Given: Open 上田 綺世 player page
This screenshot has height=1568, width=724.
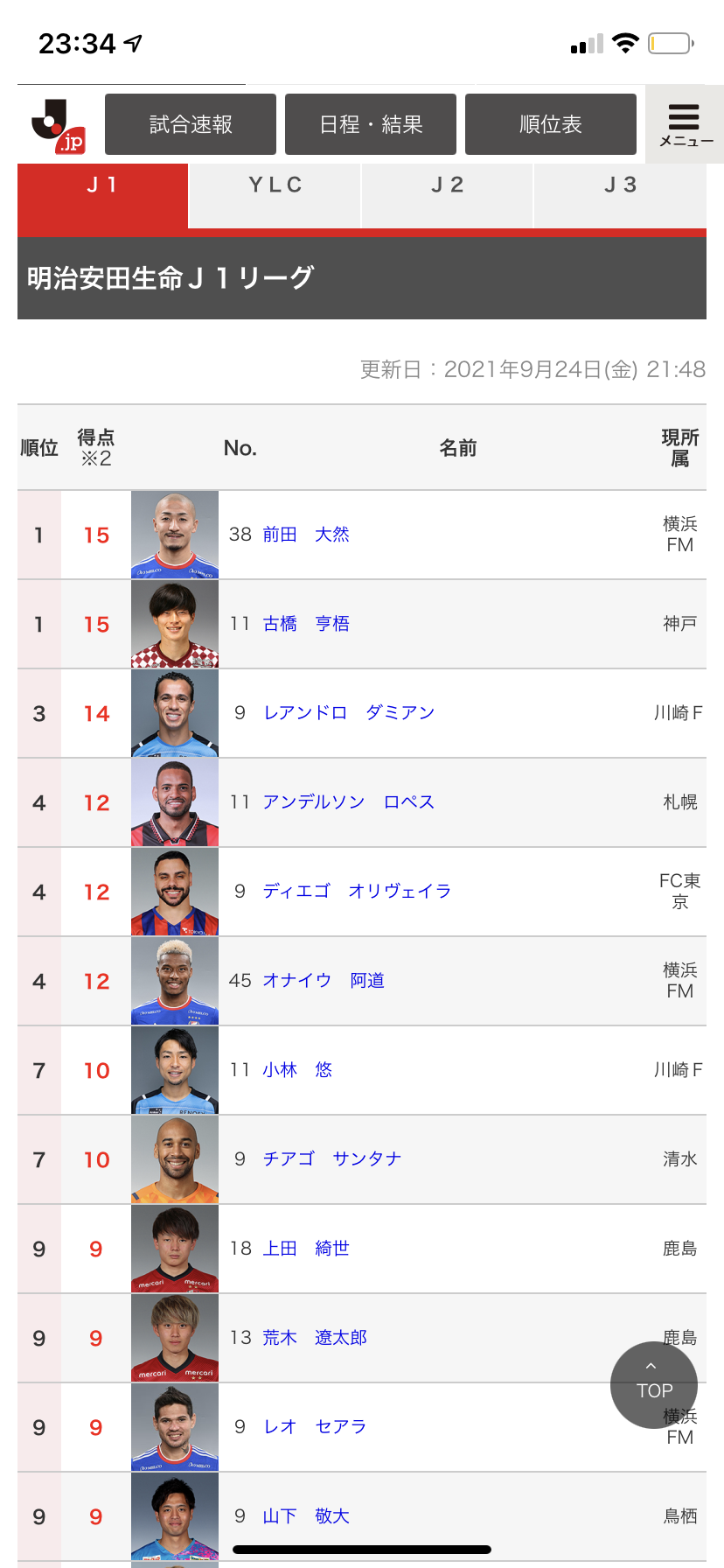Looking at the screenshot, I should [x=306, y=1249].
